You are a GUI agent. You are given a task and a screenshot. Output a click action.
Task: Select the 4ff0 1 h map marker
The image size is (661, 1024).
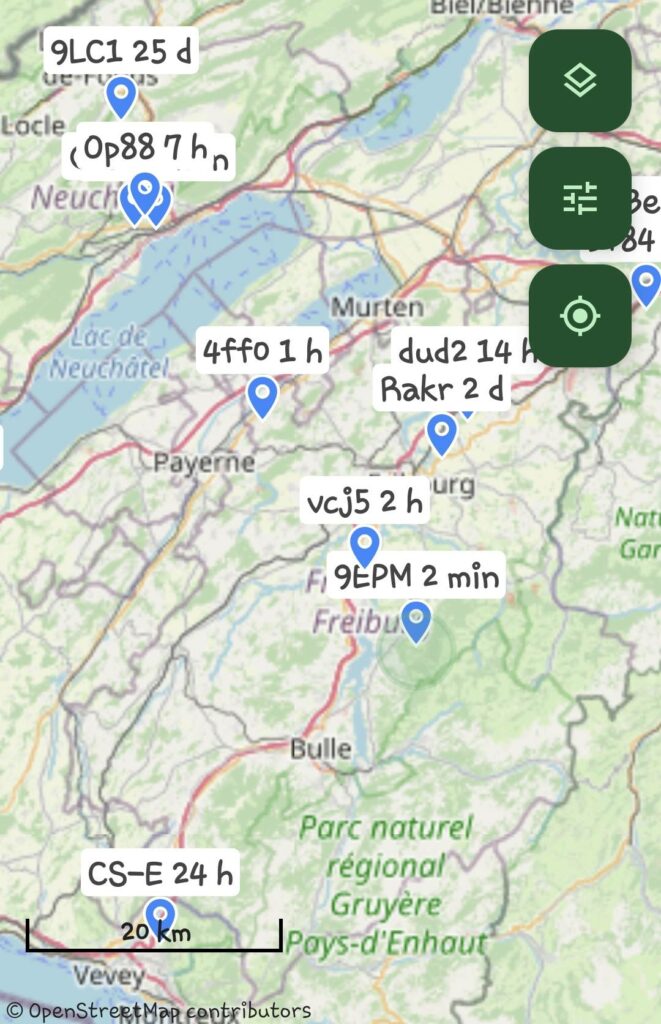tap(262, 396)
